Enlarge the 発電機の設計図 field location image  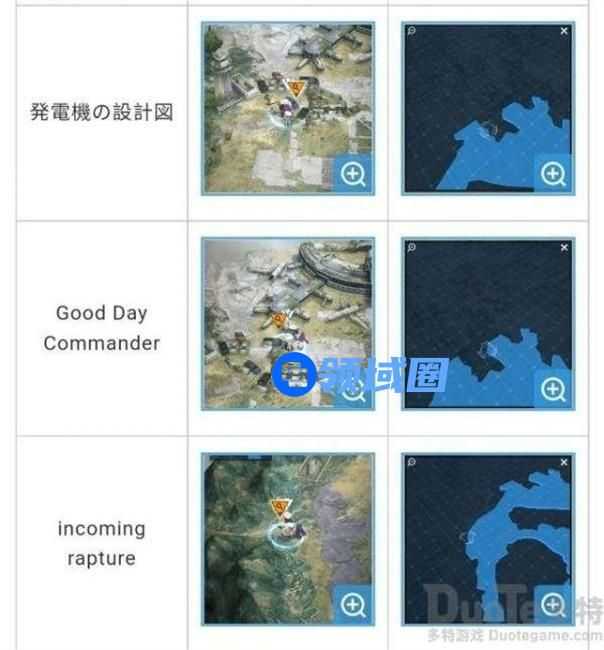click(x=353, y=174)
